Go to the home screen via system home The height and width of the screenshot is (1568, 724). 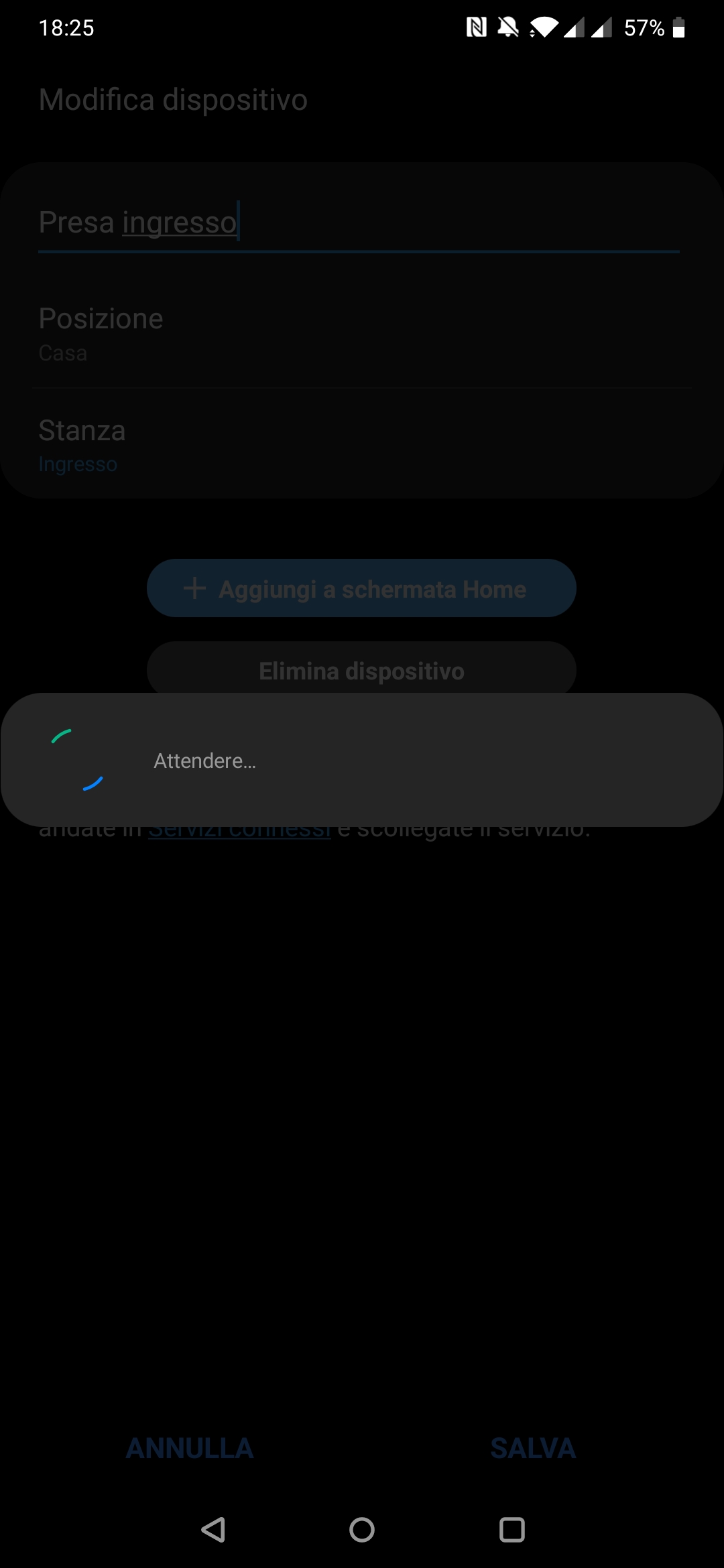pyautogui.click(x=362, y=1530)
